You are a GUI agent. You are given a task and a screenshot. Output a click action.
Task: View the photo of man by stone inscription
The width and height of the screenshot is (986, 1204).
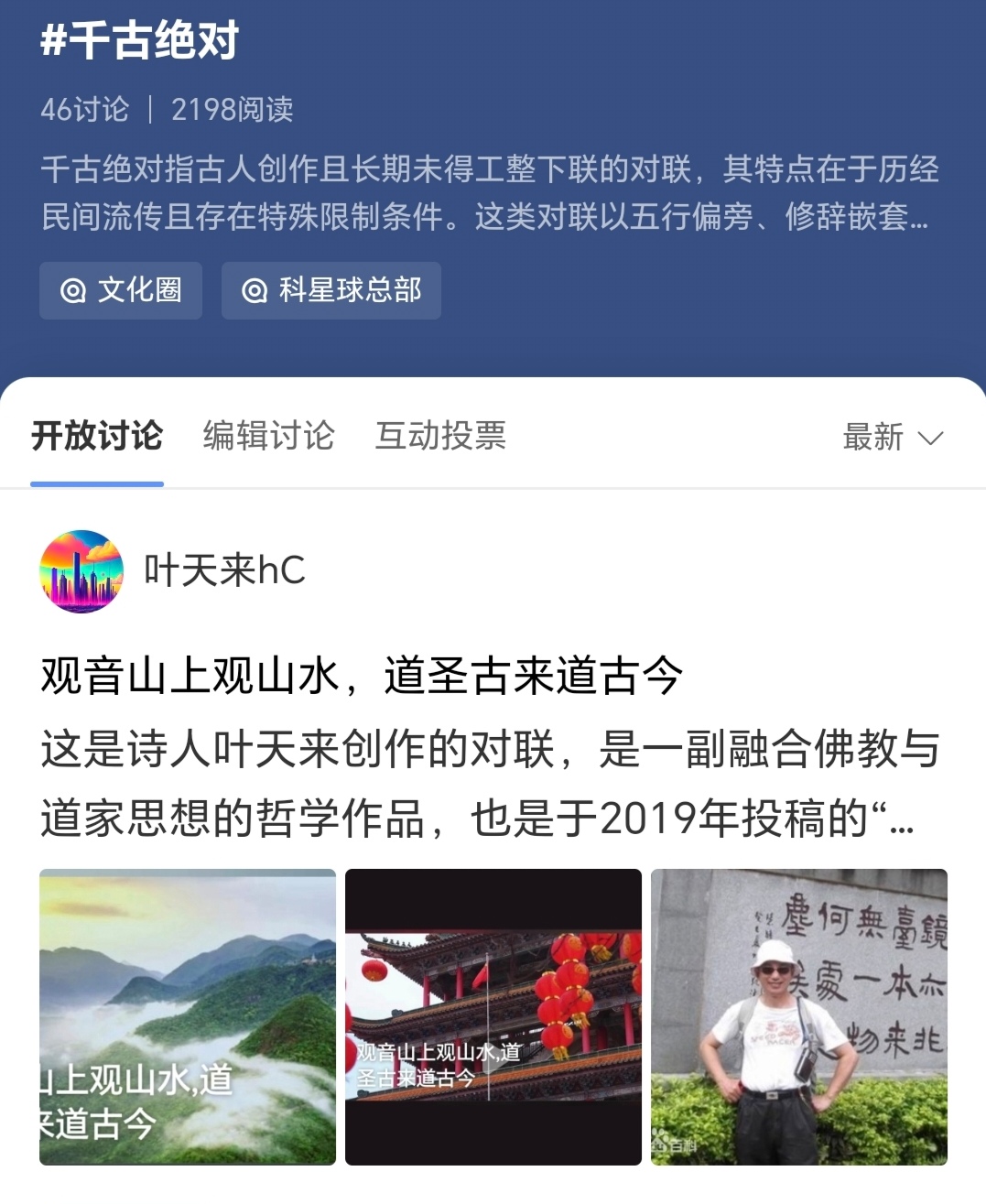tap(798, 1016)
